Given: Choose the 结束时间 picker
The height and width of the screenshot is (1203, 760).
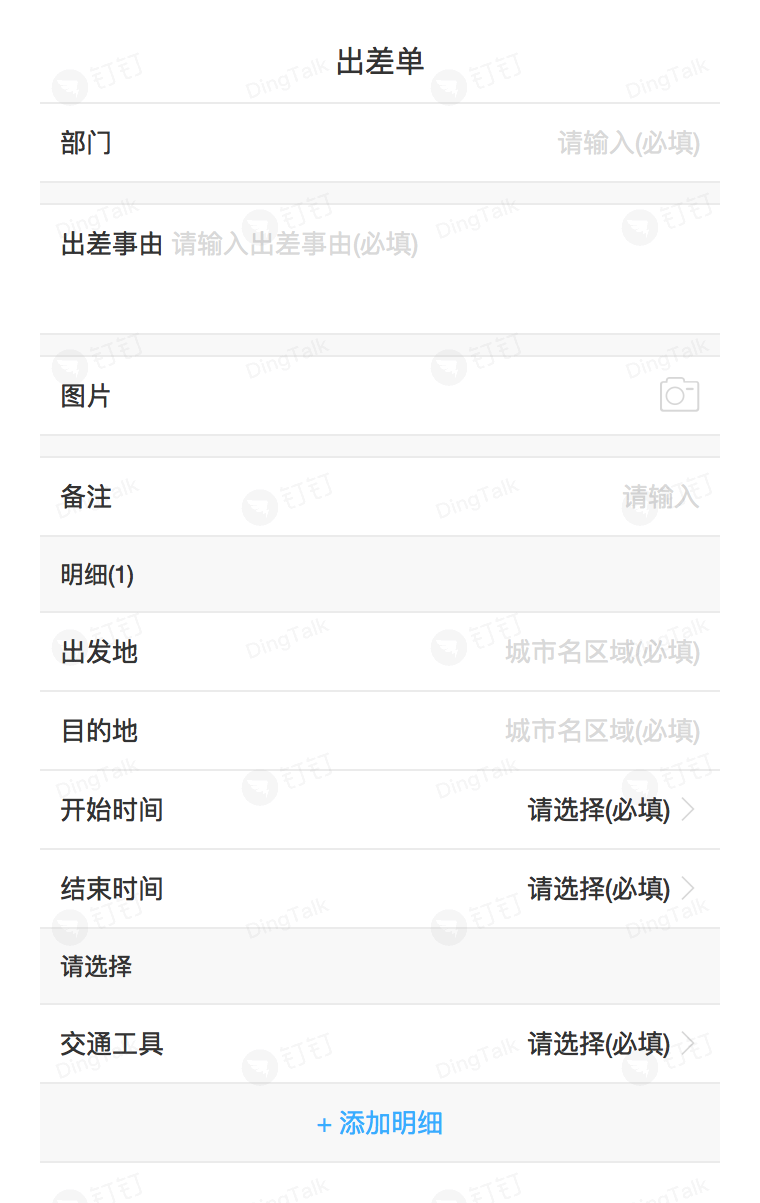Looking at the screenshot, I should pos(610,889).
